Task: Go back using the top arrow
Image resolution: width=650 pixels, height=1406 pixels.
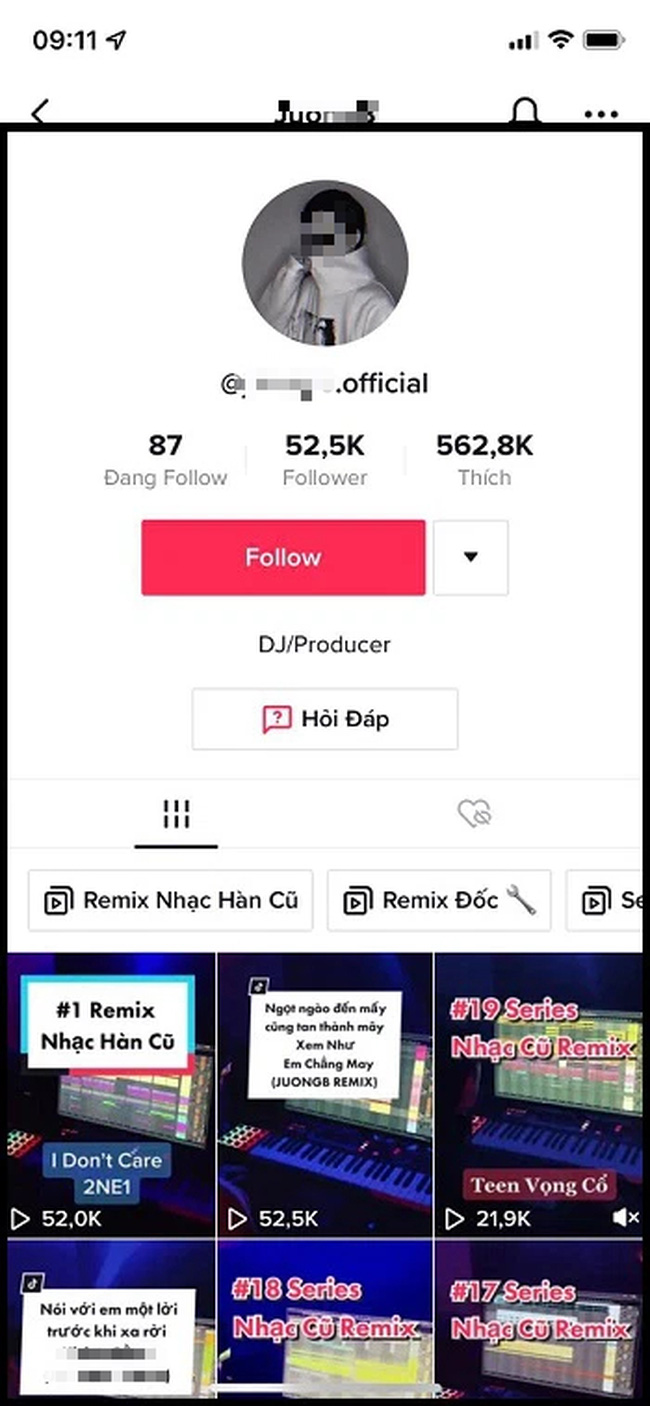Action: point(40,112)
